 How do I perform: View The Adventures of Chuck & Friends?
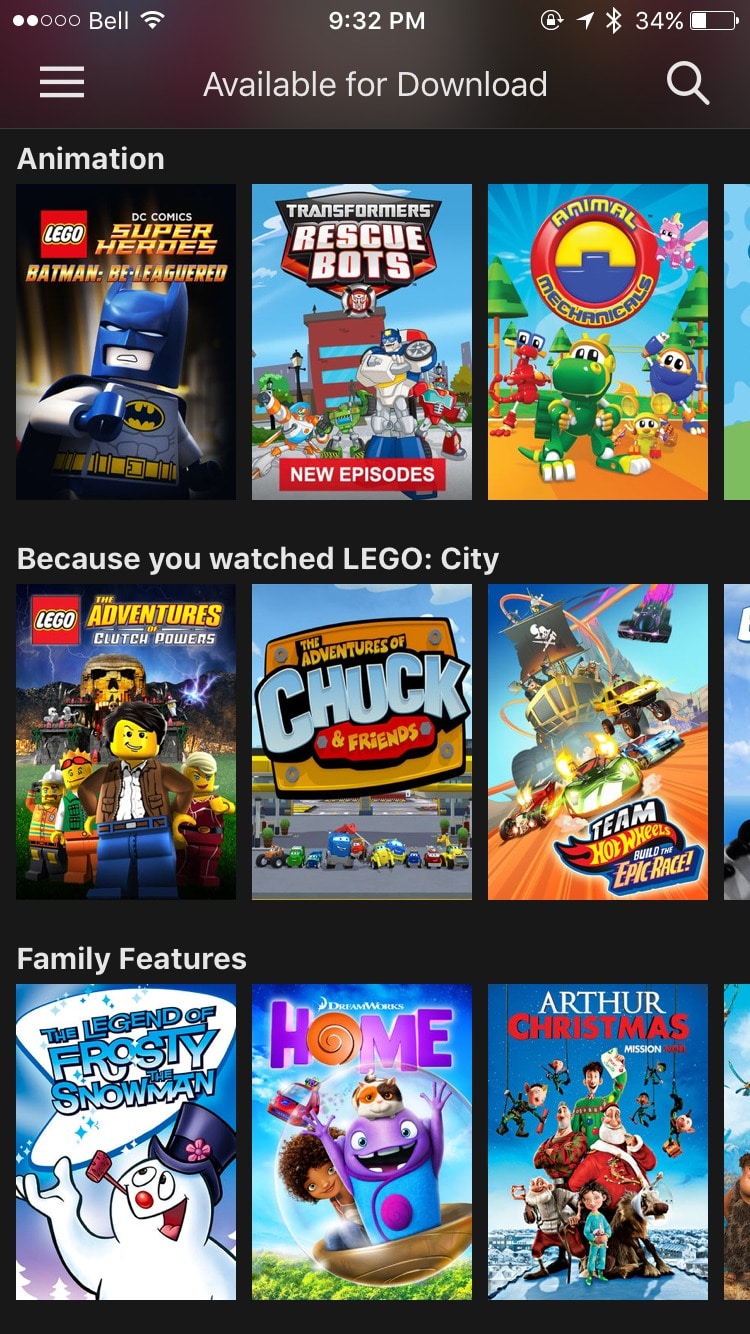pos(362,742)
